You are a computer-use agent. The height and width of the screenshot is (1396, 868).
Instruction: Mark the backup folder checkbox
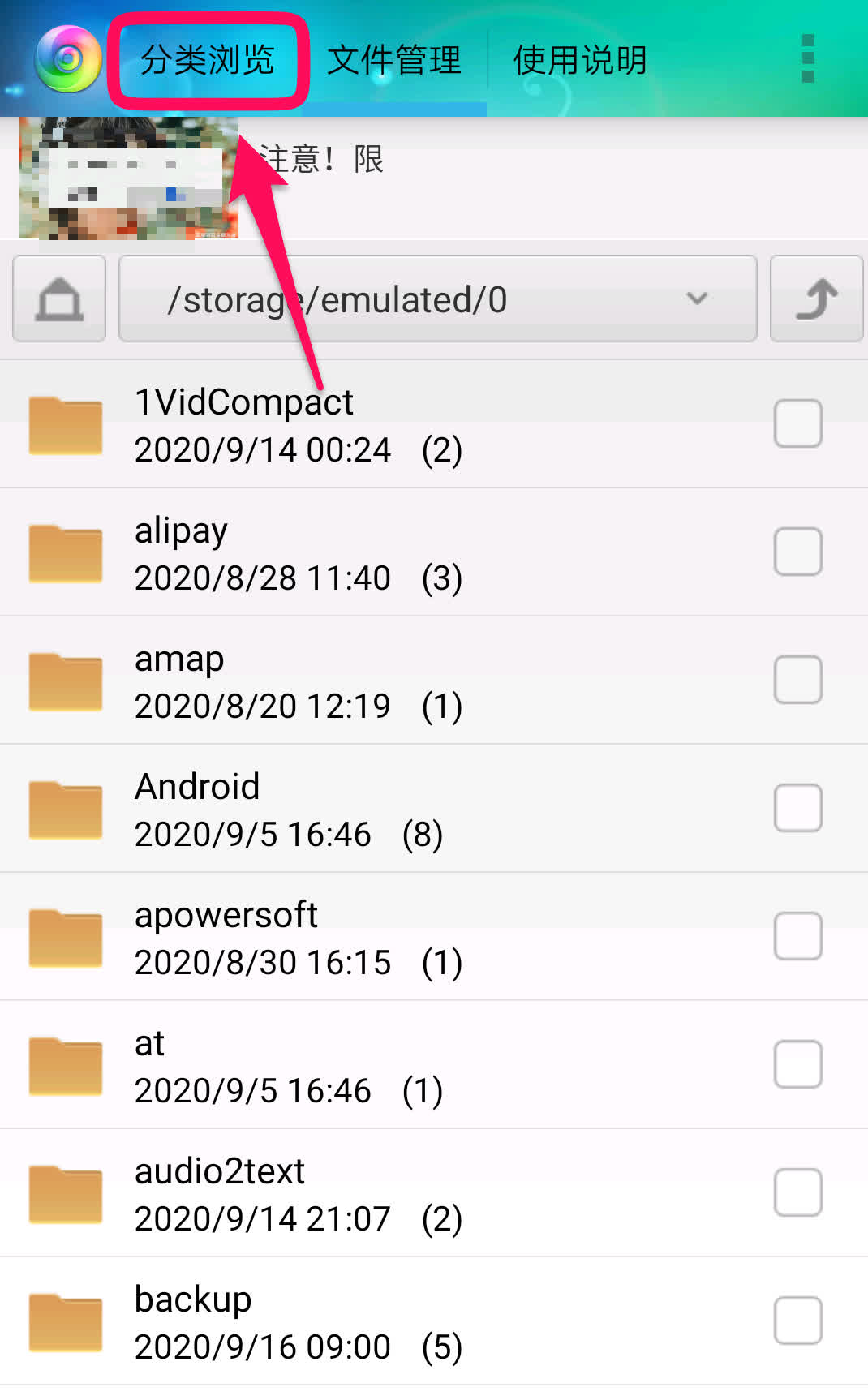[798, 1321]
